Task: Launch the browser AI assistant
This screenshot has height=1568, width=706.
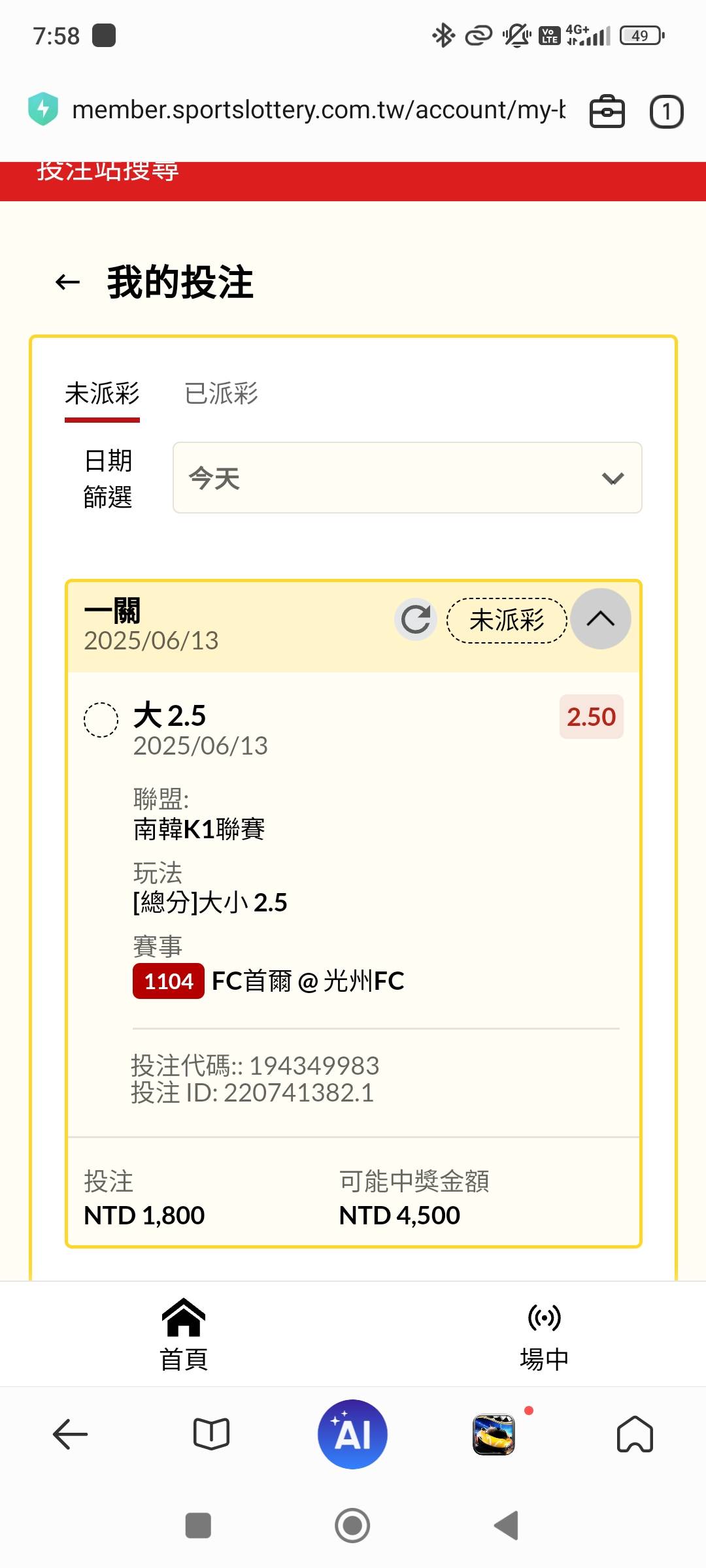Action: [x=352, y=1434]
